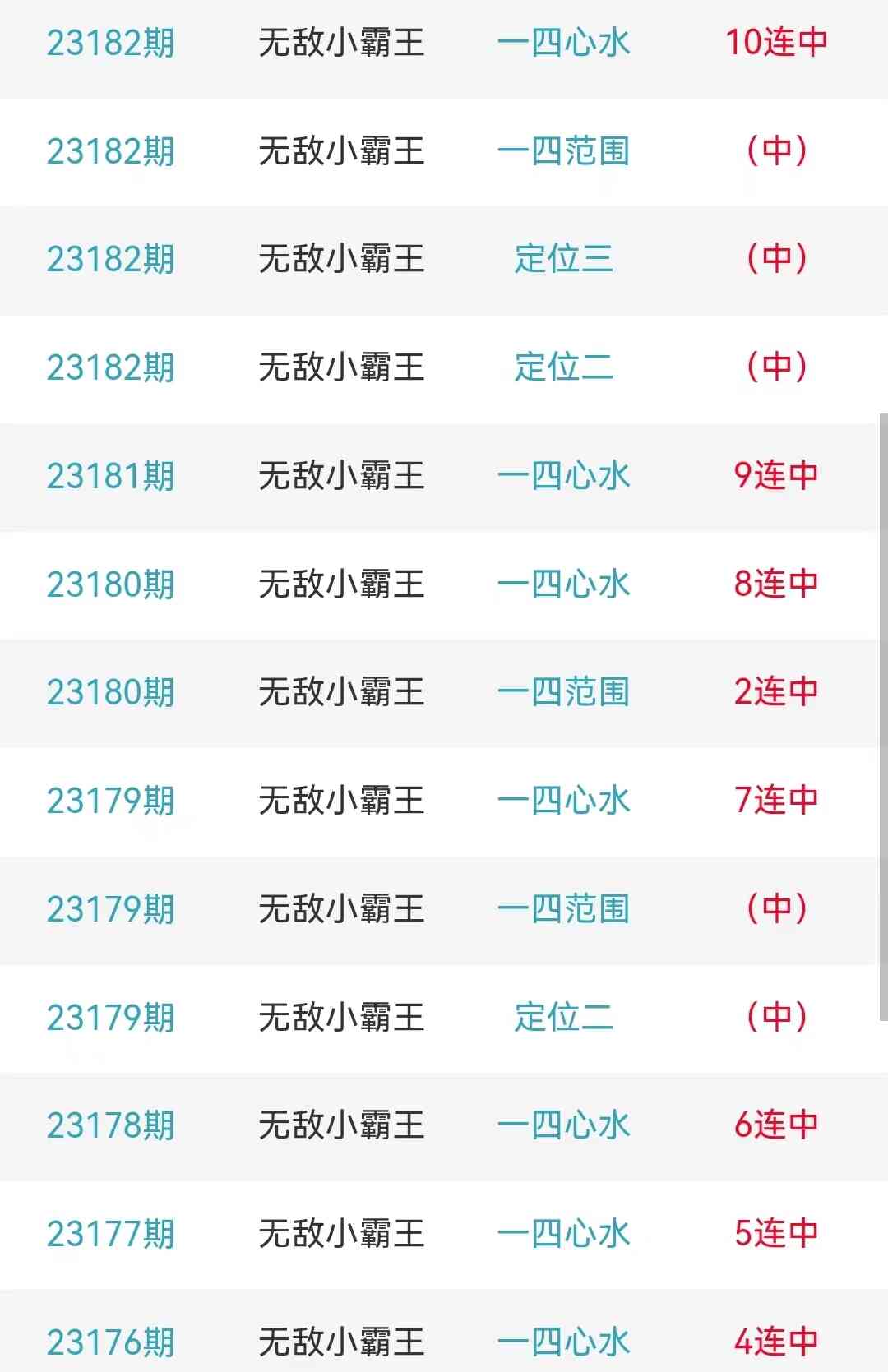
Task: Open the 23182期 一四心水 10连中 entry
Action: click(x=563, y=43)
